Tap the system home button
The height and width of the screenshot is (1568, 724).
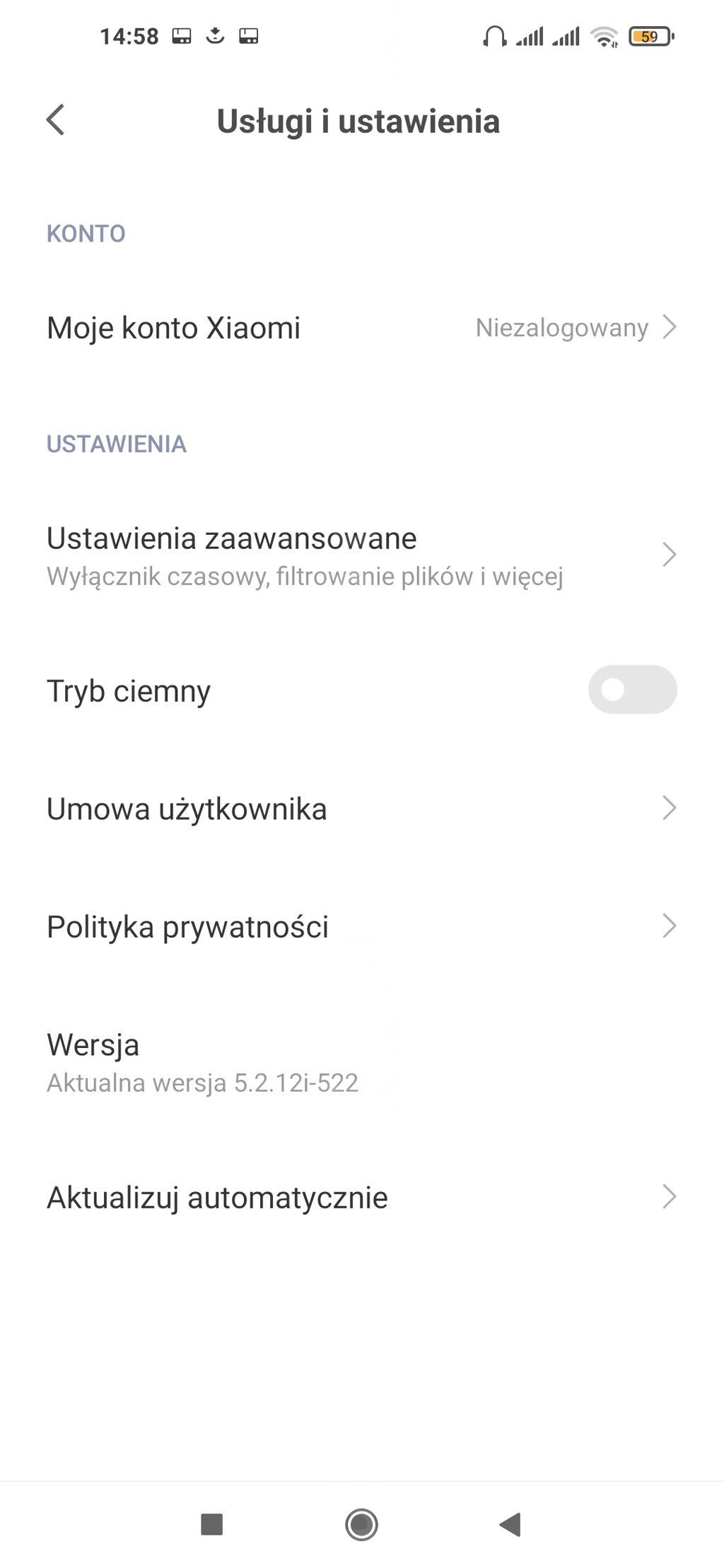click(x=361, y=1524)
